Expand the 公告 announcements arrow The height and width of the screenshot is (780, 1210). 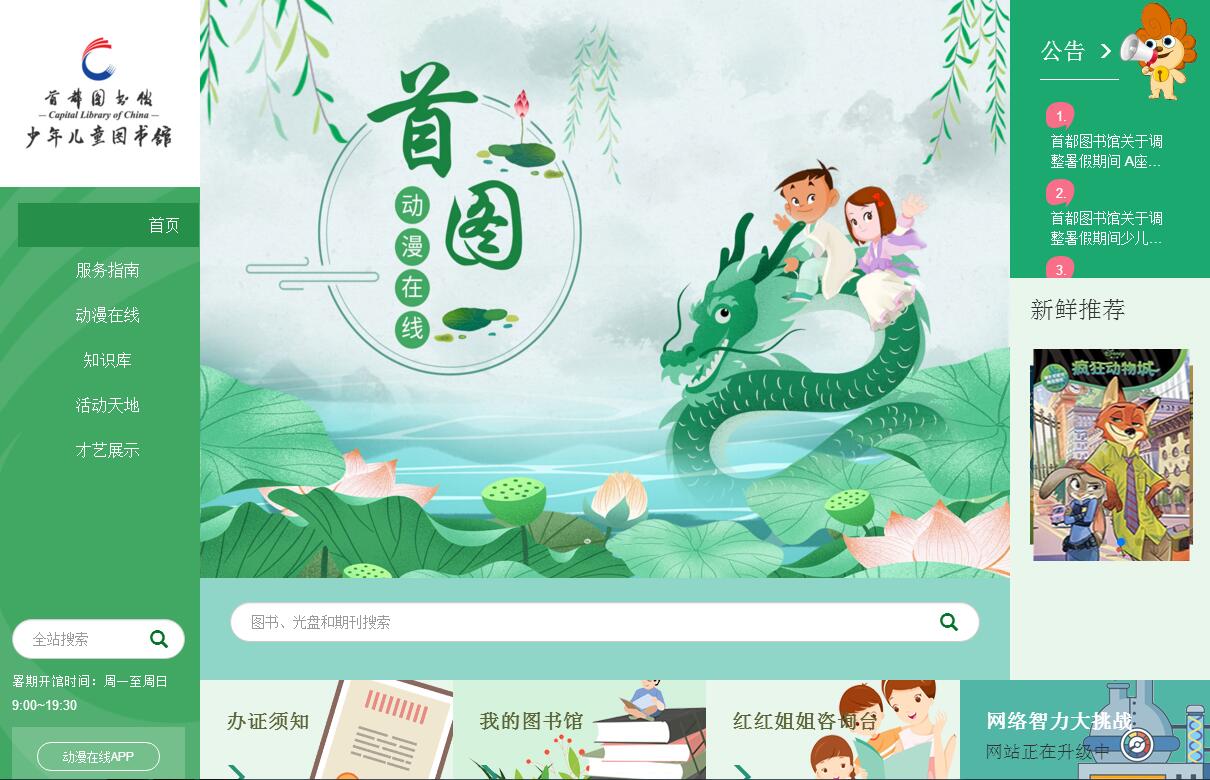click(1105, 51)
